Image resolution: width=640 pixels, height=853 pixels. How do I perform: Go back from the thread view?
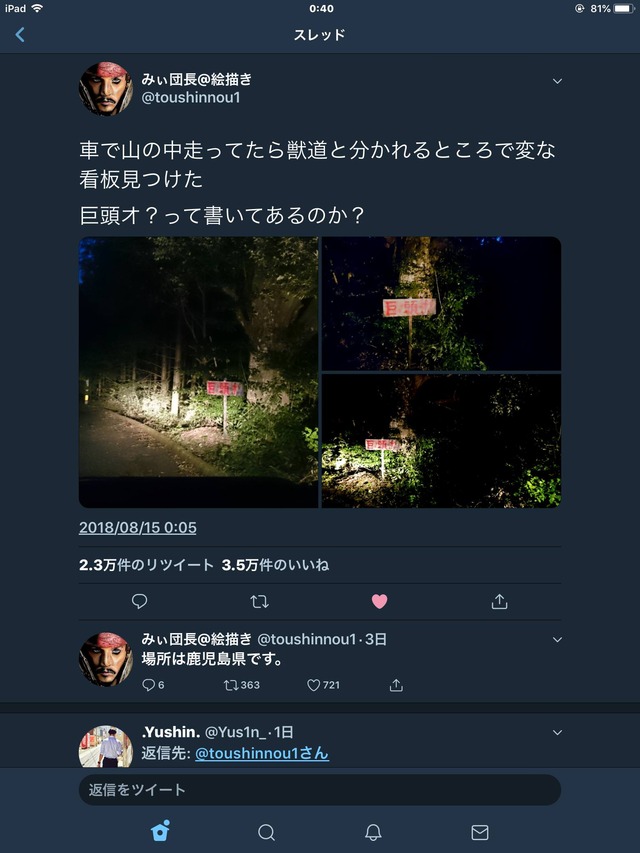[x=20, y=35]
